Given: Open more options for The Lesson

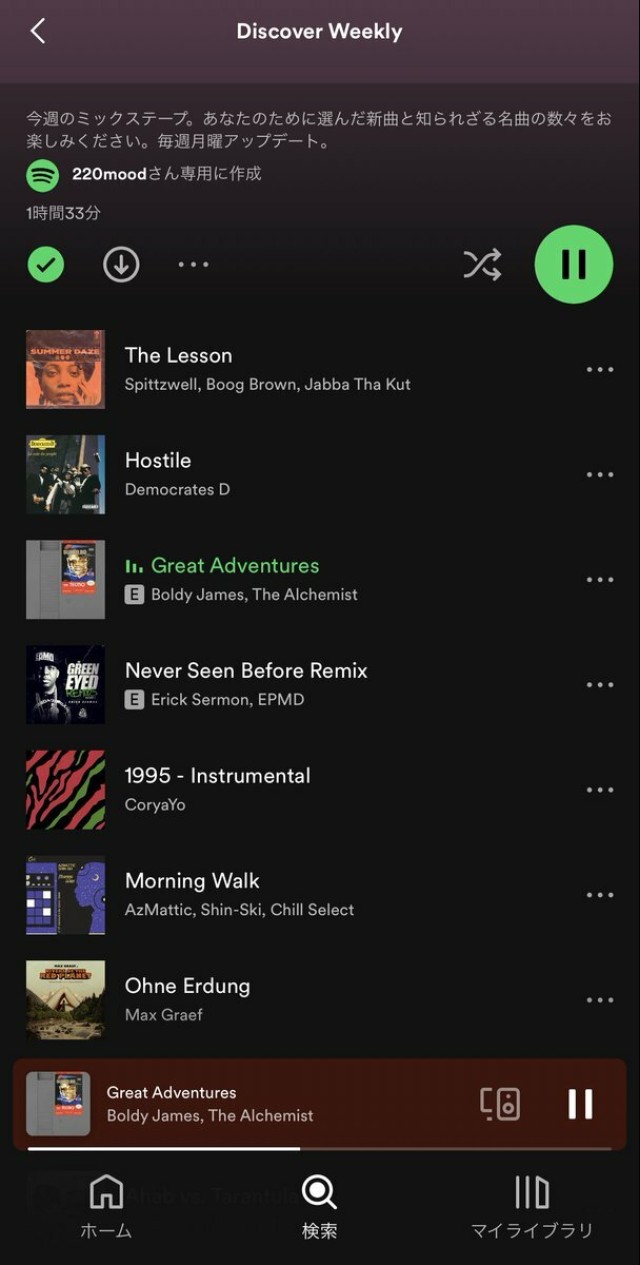Looking at the screenshot, I should [x=600, y=370].
